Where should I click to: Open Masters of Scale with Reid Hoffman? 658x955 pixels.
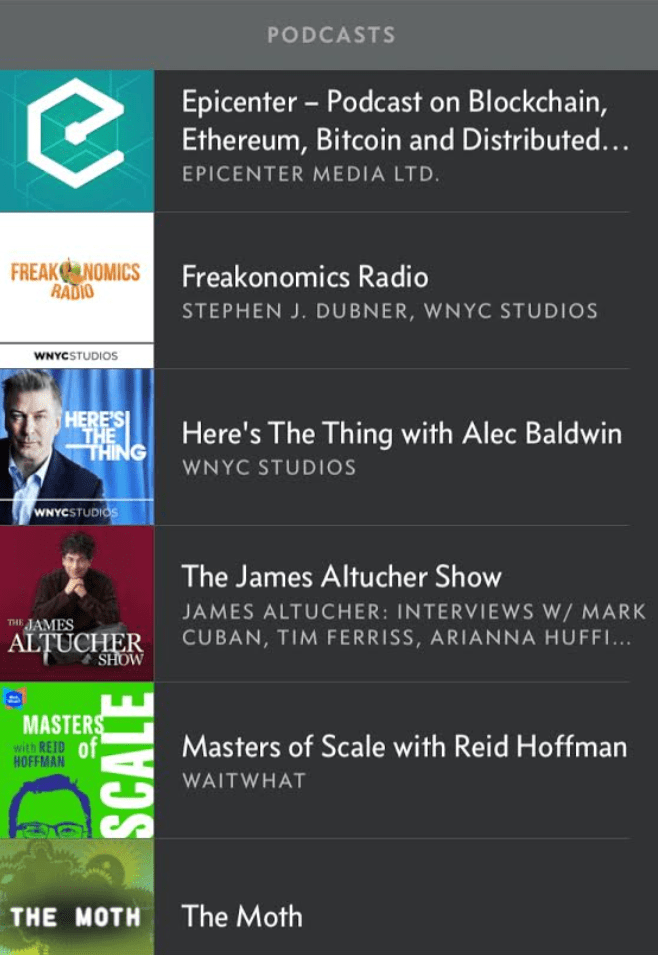coord(404,746)
